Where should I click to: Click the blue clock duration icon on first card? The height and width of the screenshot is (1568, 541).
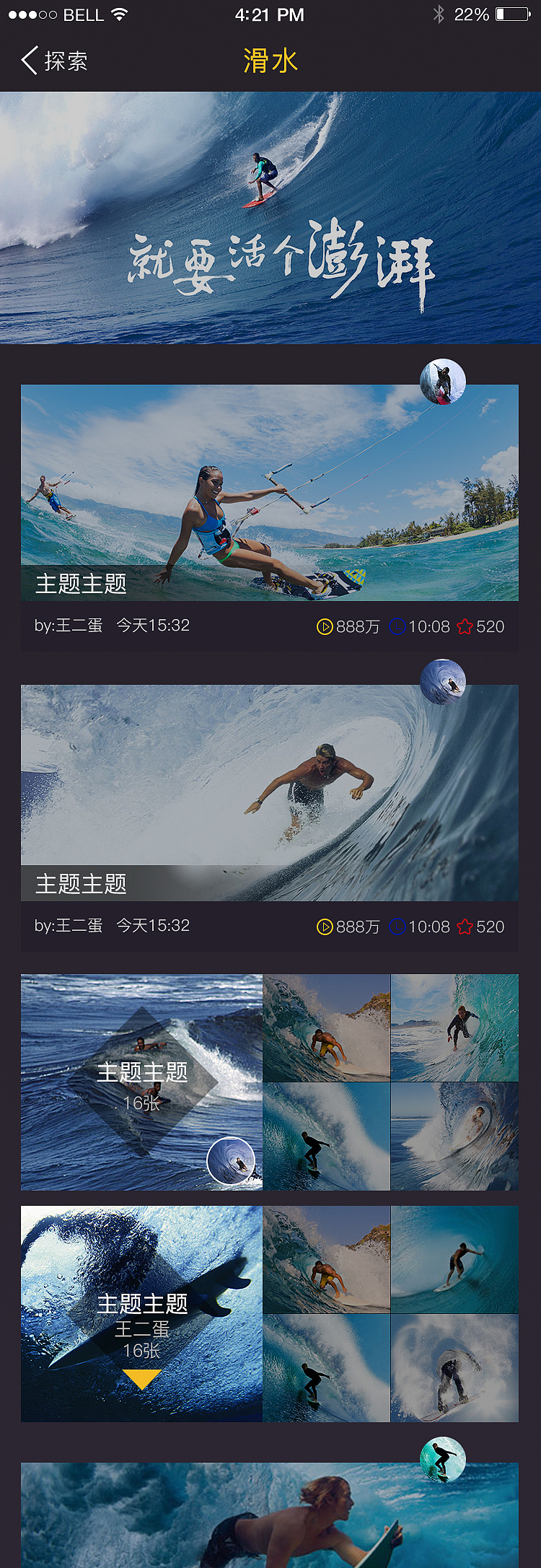[397, 626]
